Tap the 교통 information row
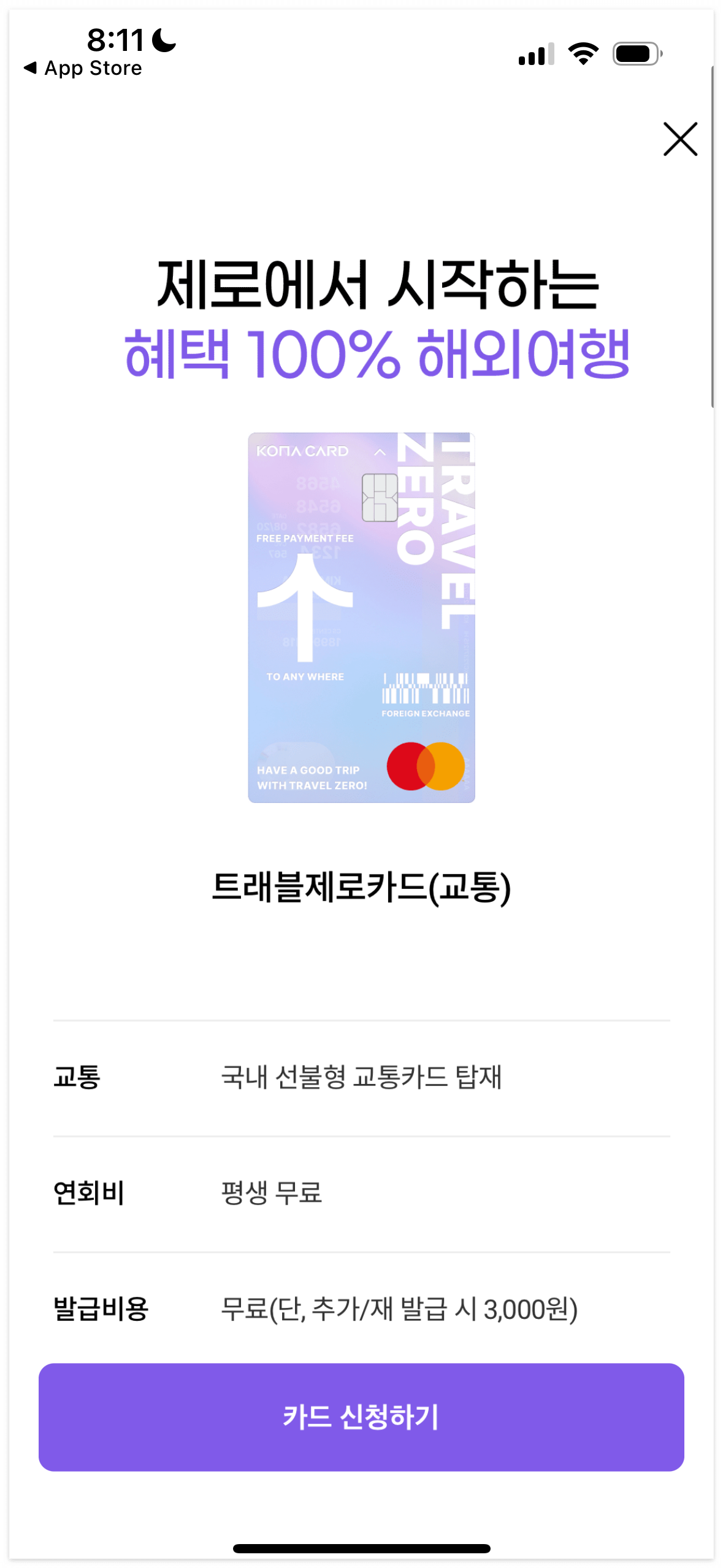Image resolution: width=723 pixels, height=1568 pixels. 361,1077
